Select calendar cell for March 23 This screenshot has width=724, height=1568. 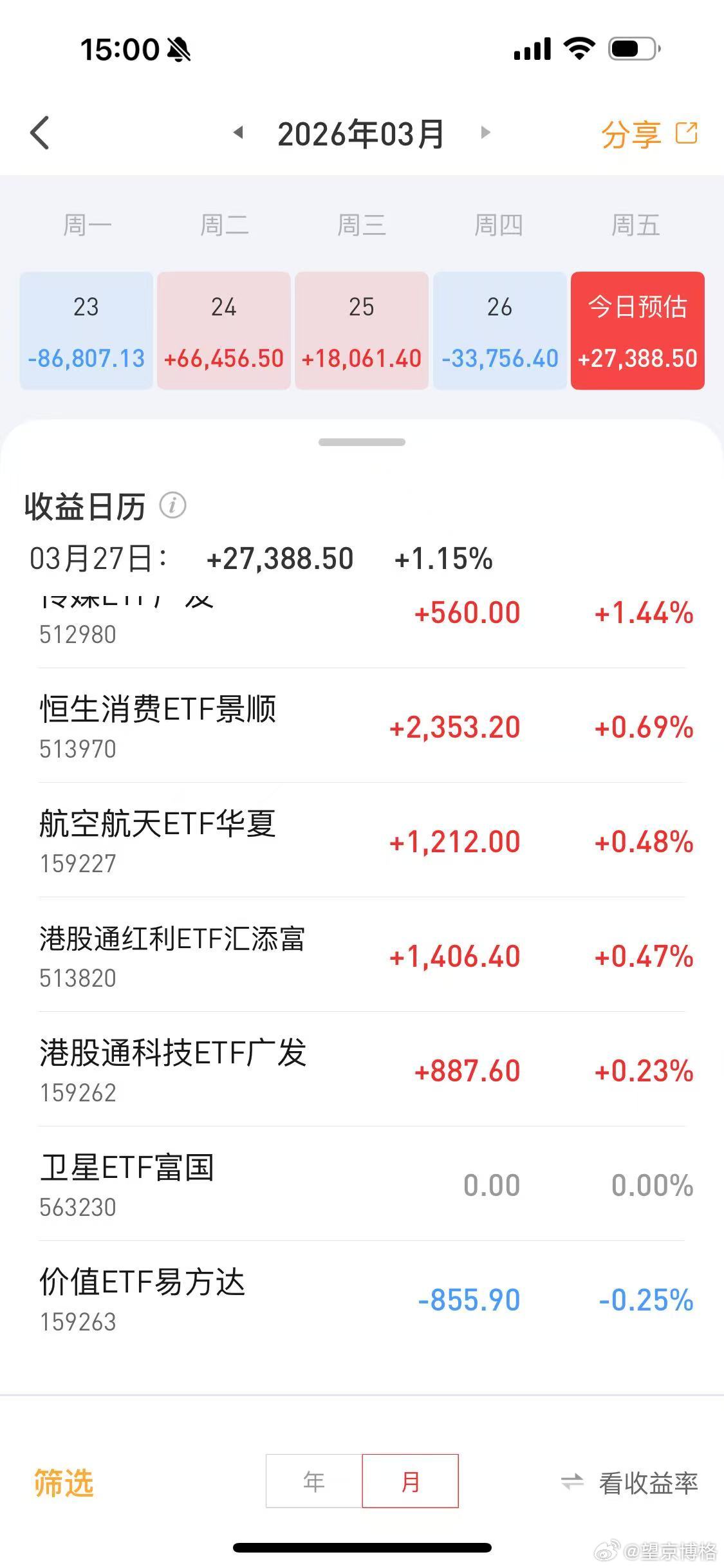[86, 330]
